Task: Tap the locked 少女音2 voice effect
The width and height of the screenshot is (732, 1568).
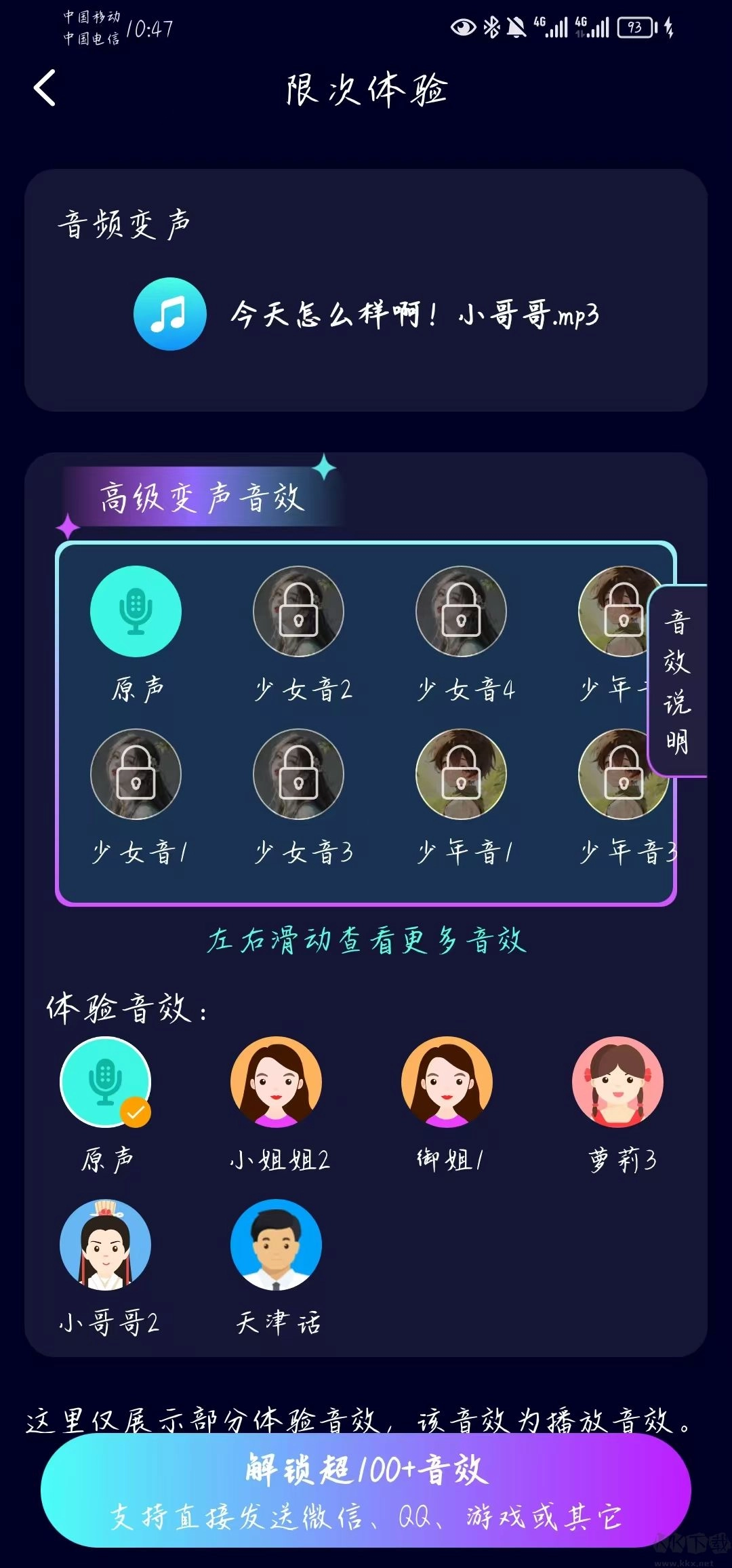Action: tap(298, 612)
